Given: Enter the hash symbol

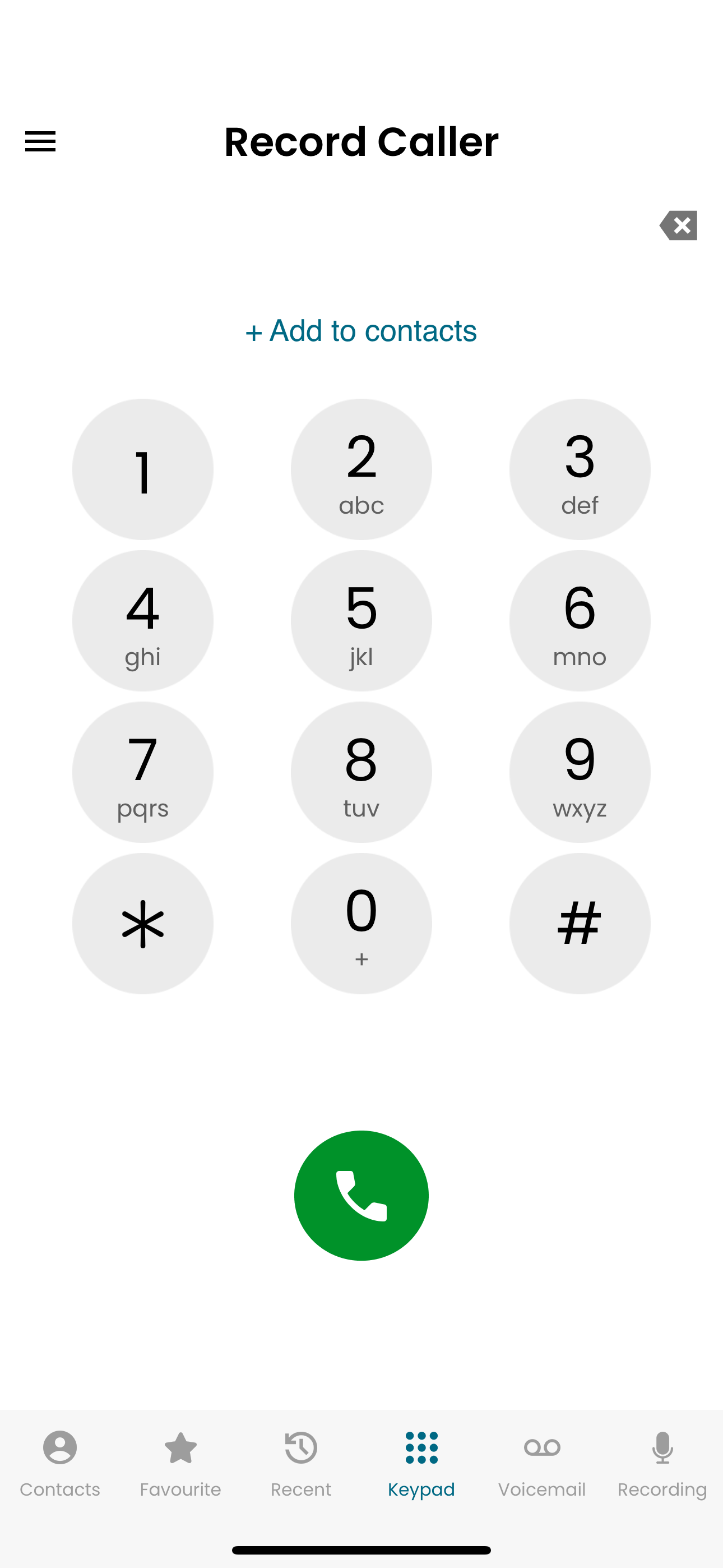Looking at the screenshot, I should click(580, 924).
